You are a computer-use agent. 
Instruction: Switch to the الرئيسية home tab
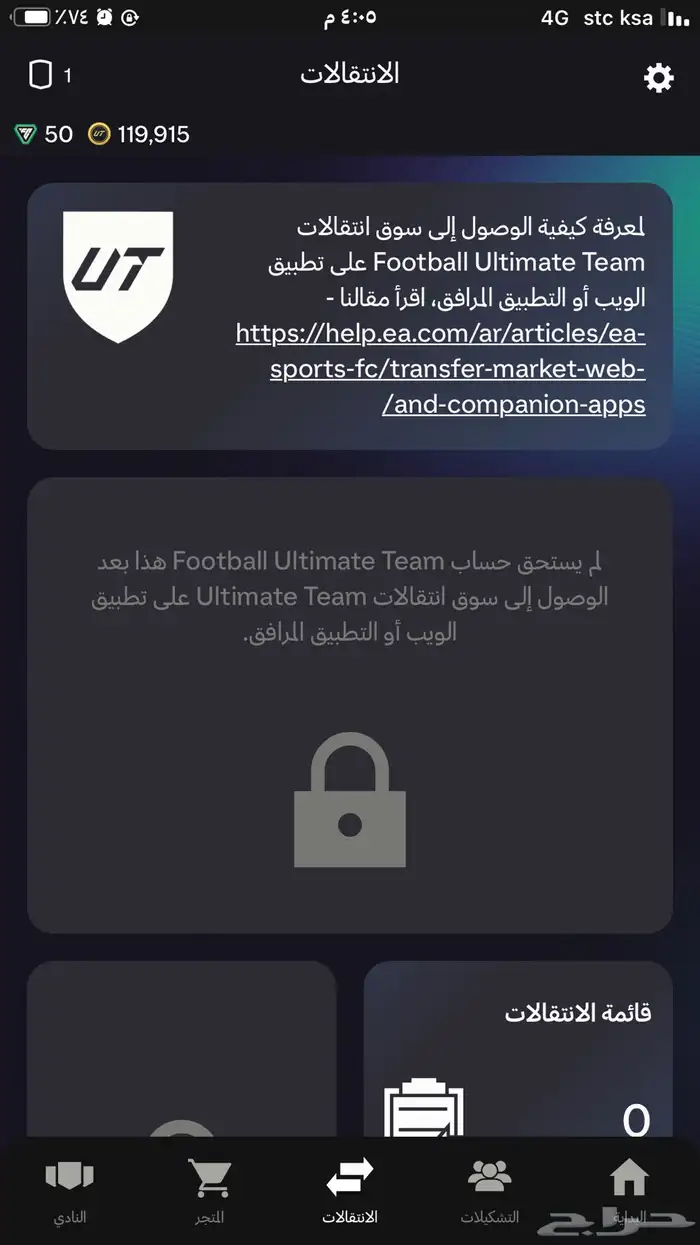coord(629,1190)
